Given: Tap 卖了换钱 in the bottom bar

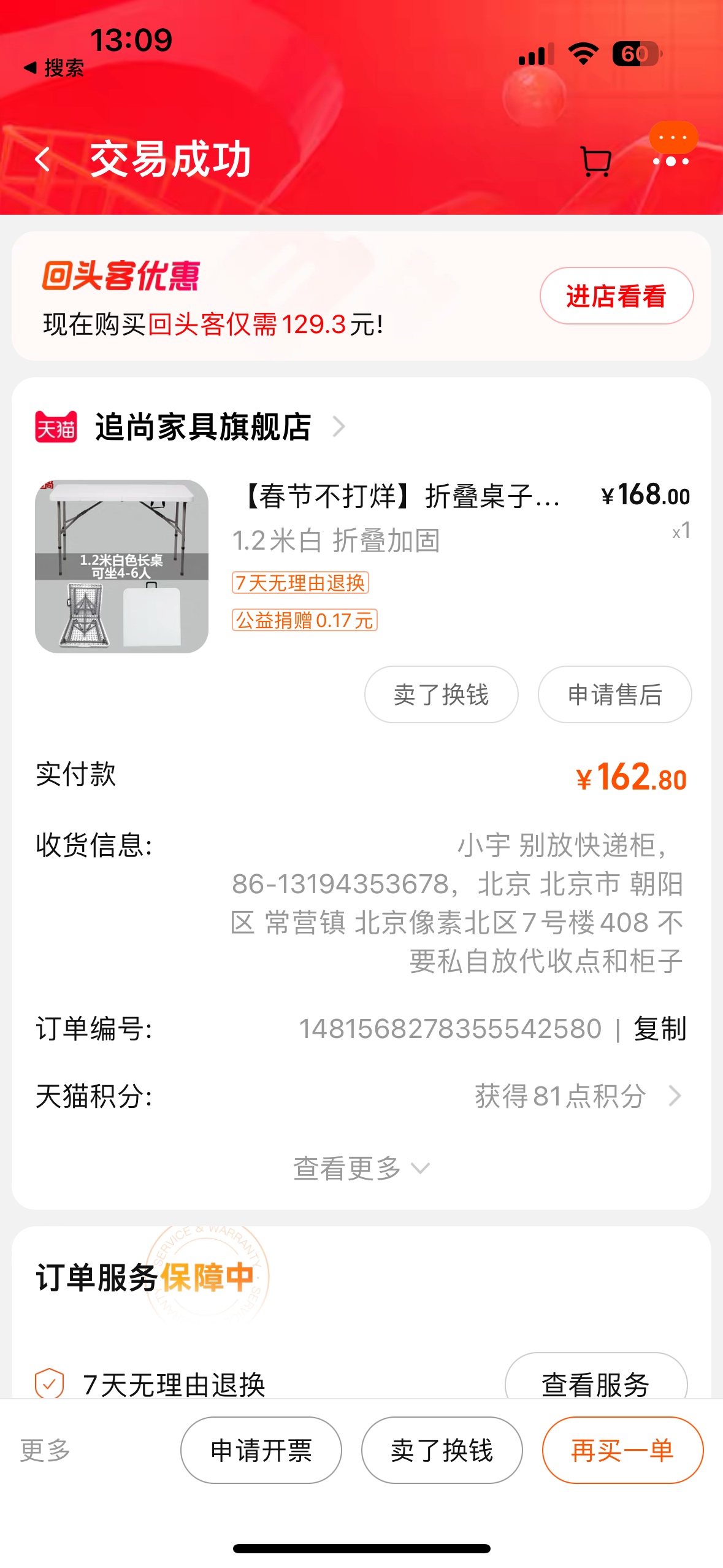Looking at the screenshot, I should tap(442, 1450).
